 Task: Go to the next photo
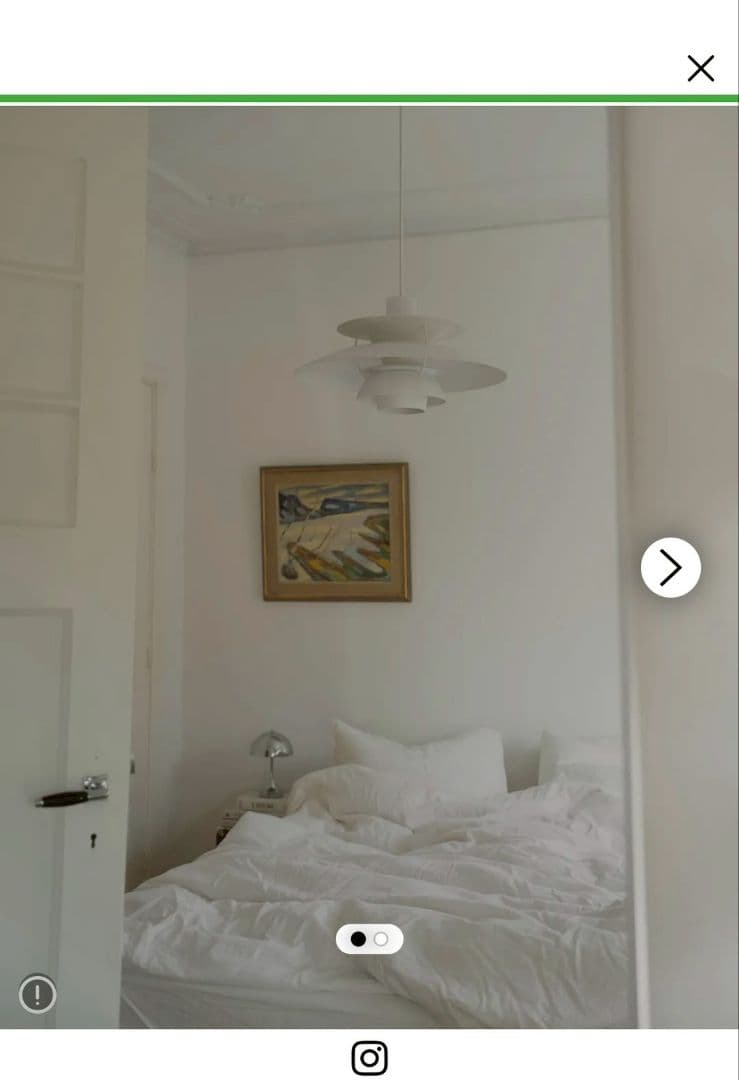[670, 568]
